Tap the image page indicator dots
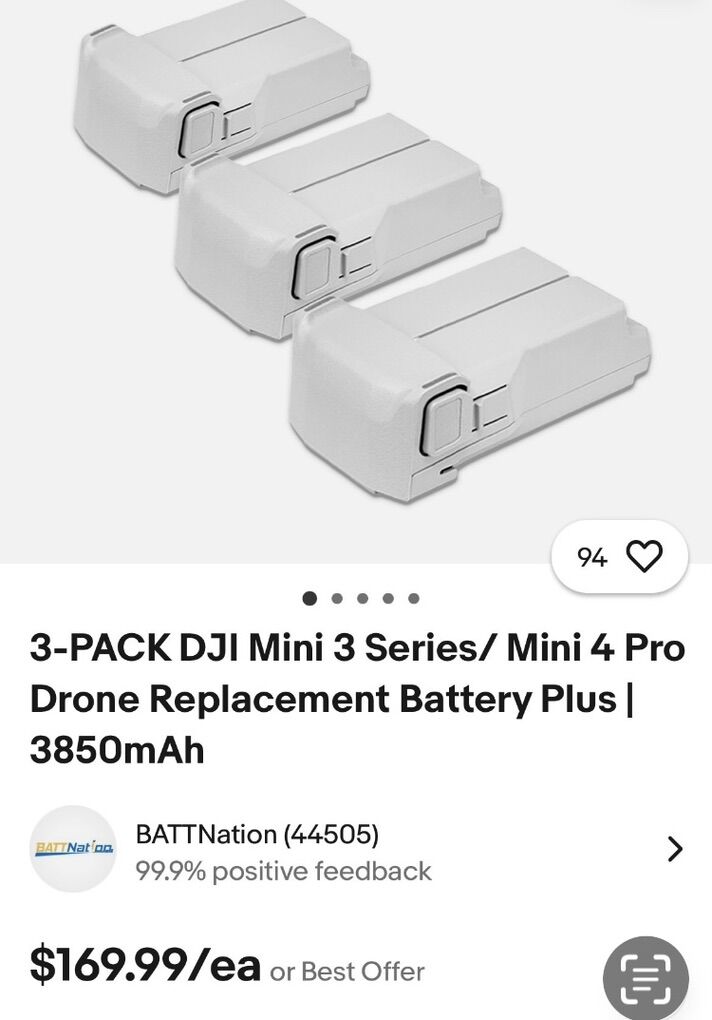 click(x=361, y=599)
